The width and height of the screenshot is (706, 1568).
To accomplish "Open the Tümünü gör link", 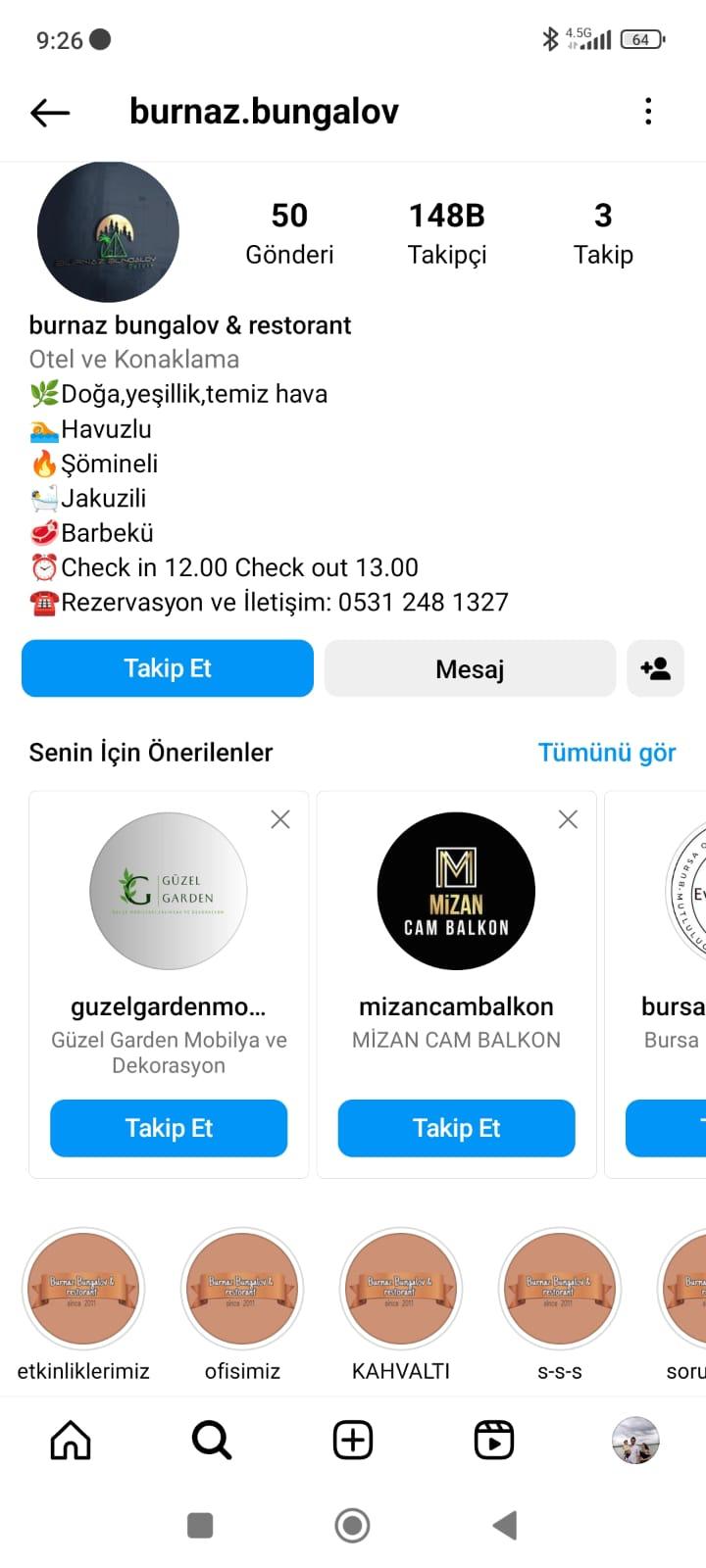I will point(607,753).
